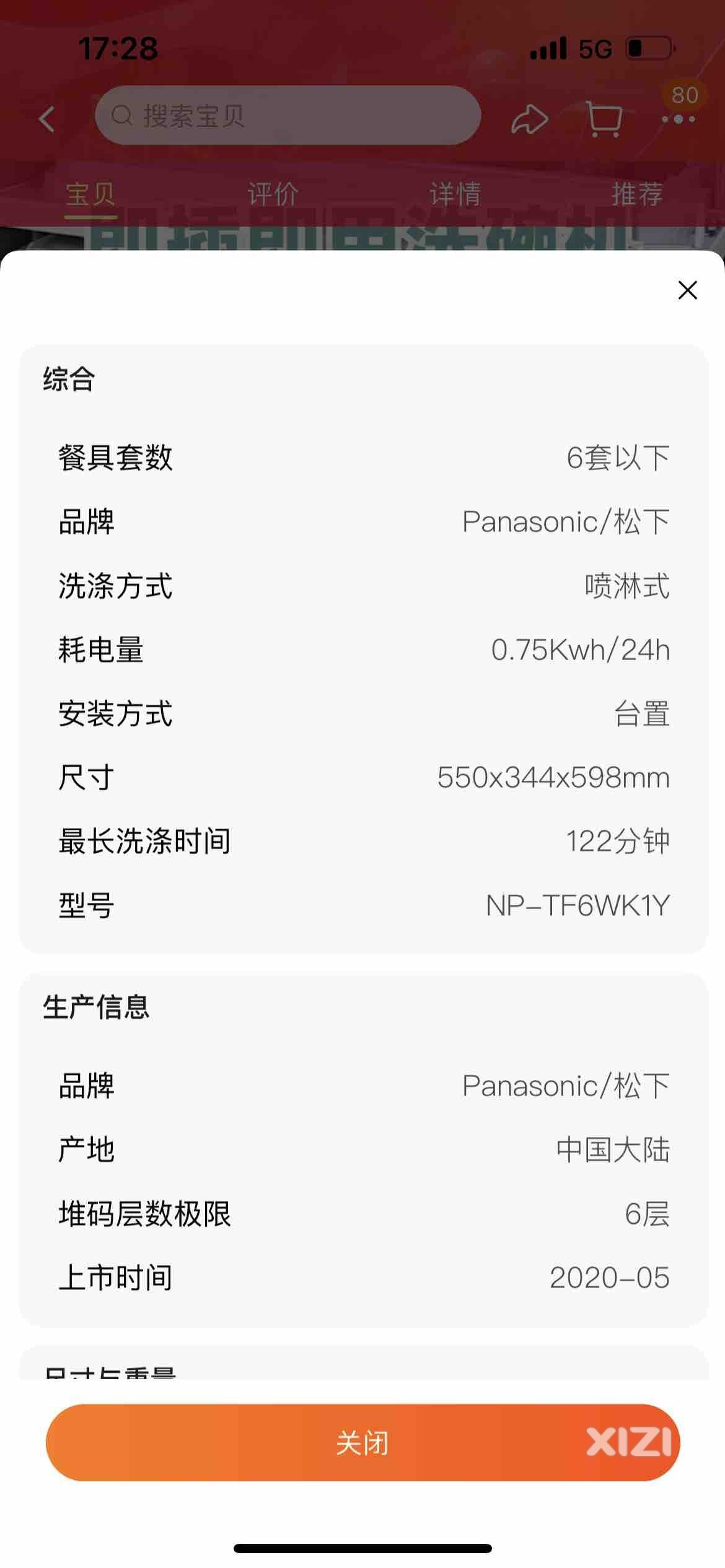Dismiss the specs sheet with the X icon

[x=687, y=290]
